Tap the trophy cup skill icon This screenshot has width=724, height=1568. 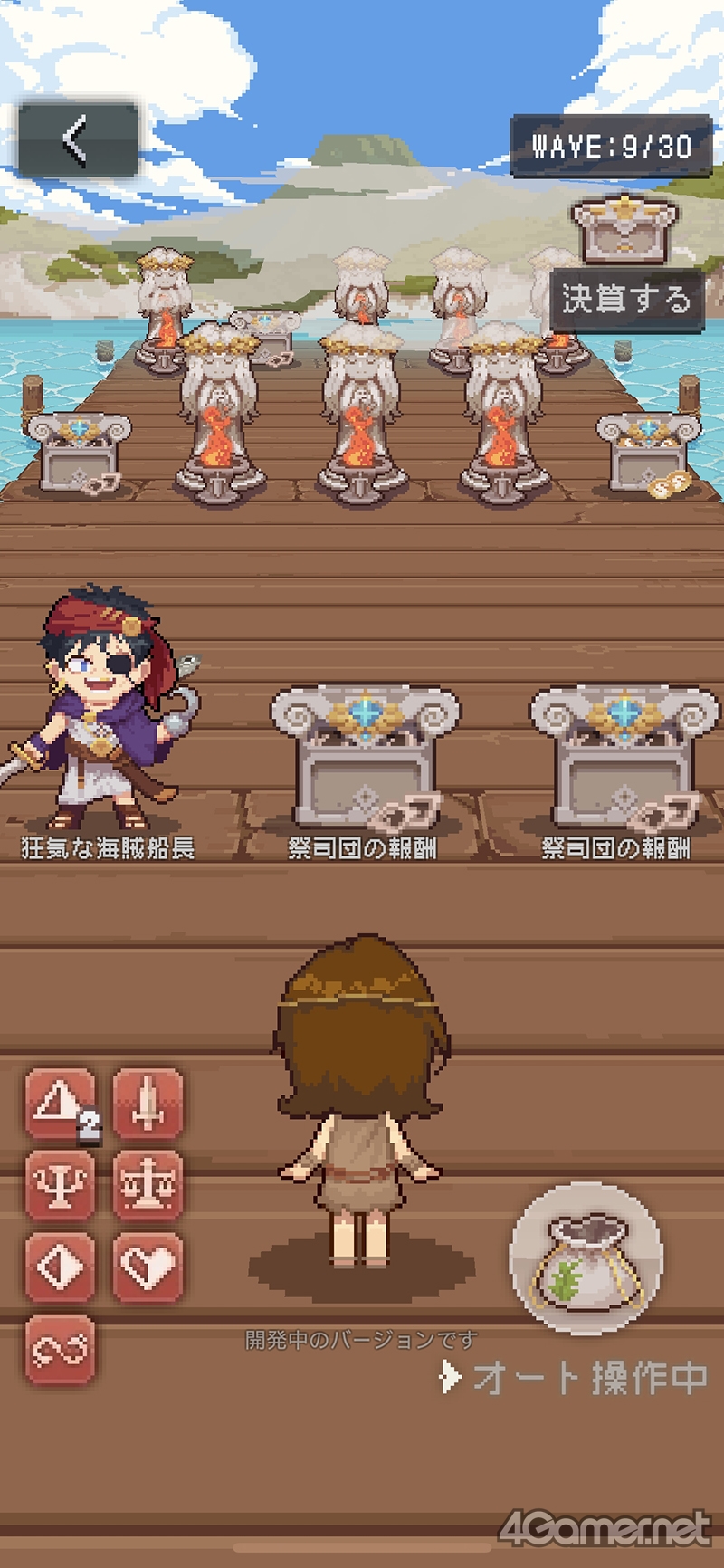point(61,1185)
